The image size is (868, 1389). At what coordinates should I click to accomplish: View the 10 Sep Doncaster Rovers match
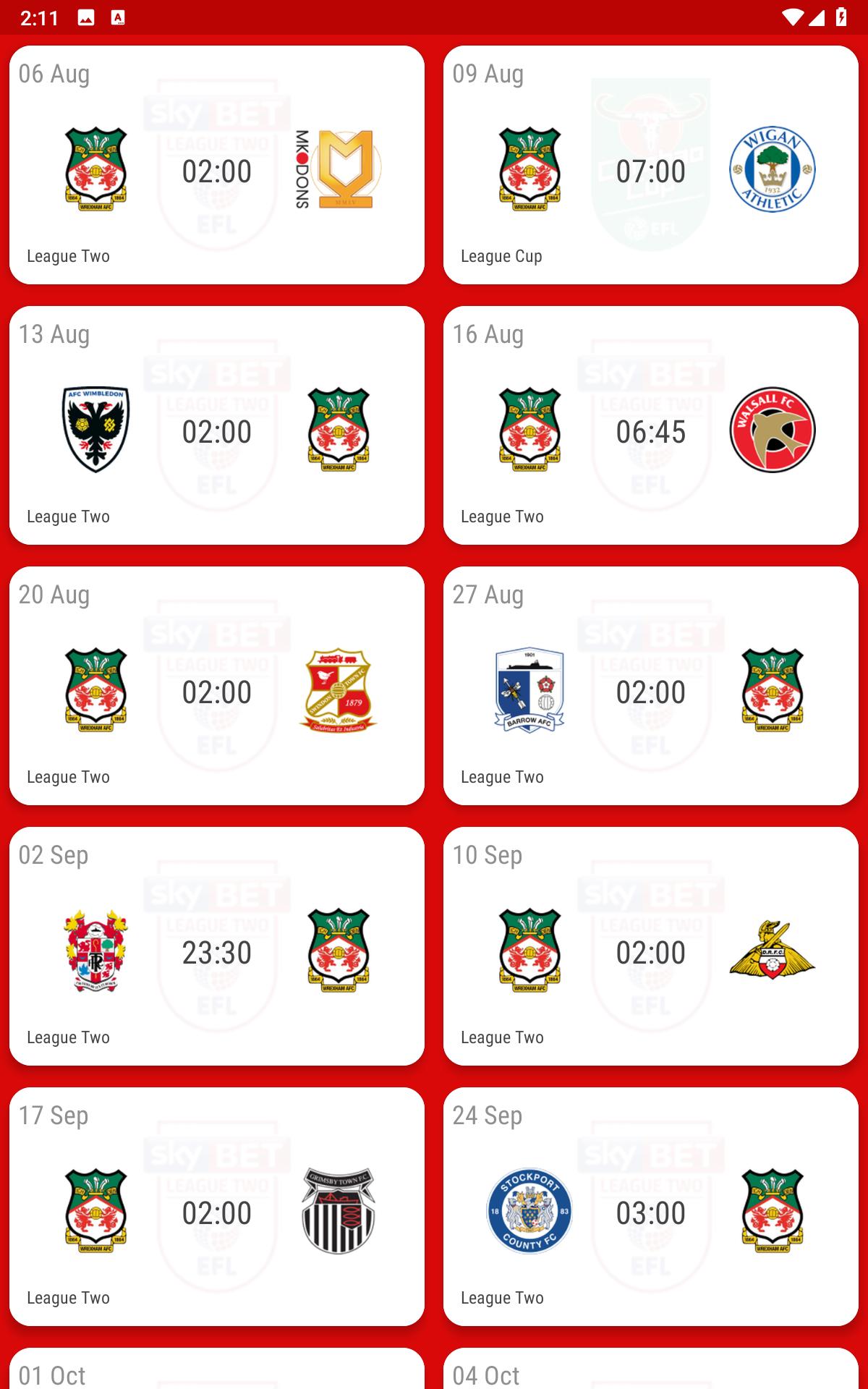[x=651, y=946]
